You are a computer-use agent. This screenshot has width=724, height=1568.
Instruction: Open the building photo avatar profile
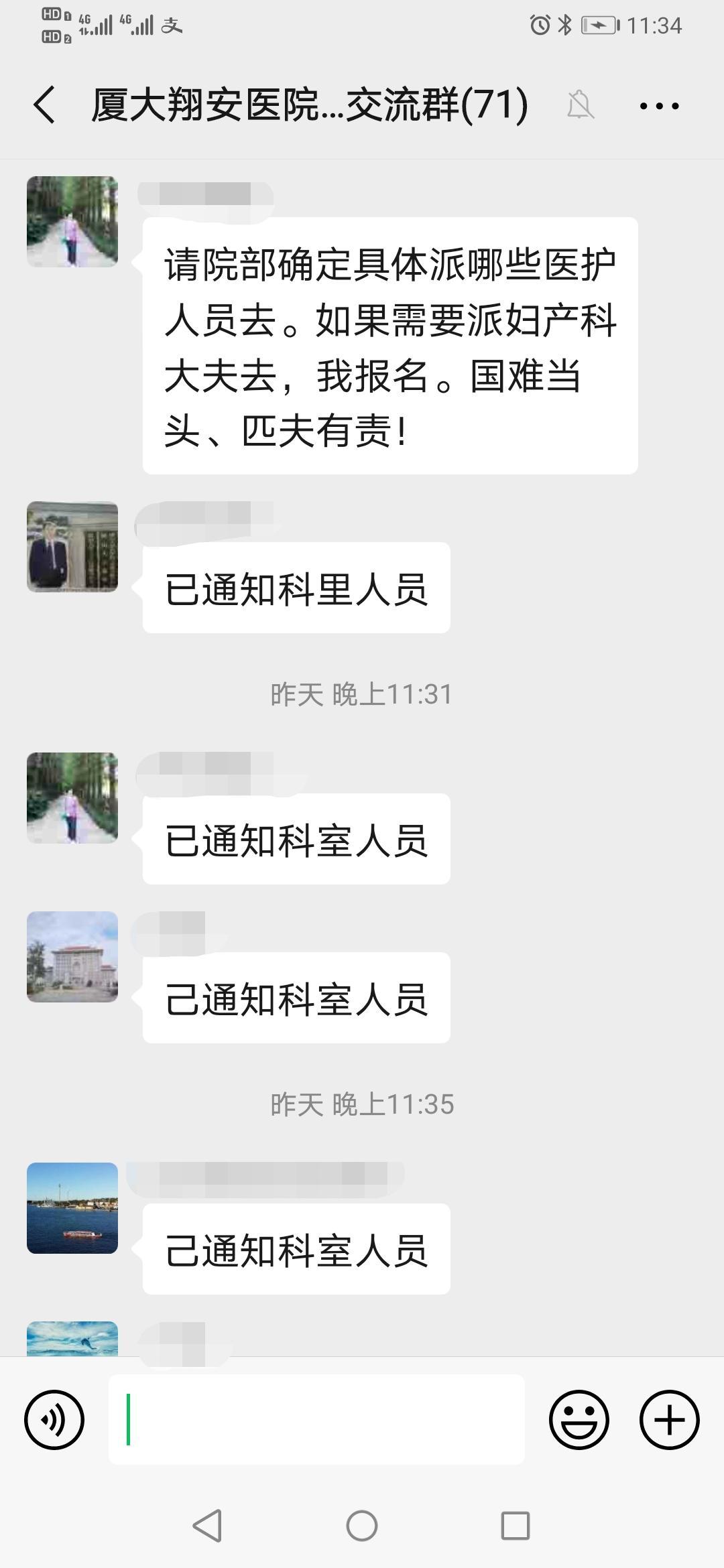[72, 957]
